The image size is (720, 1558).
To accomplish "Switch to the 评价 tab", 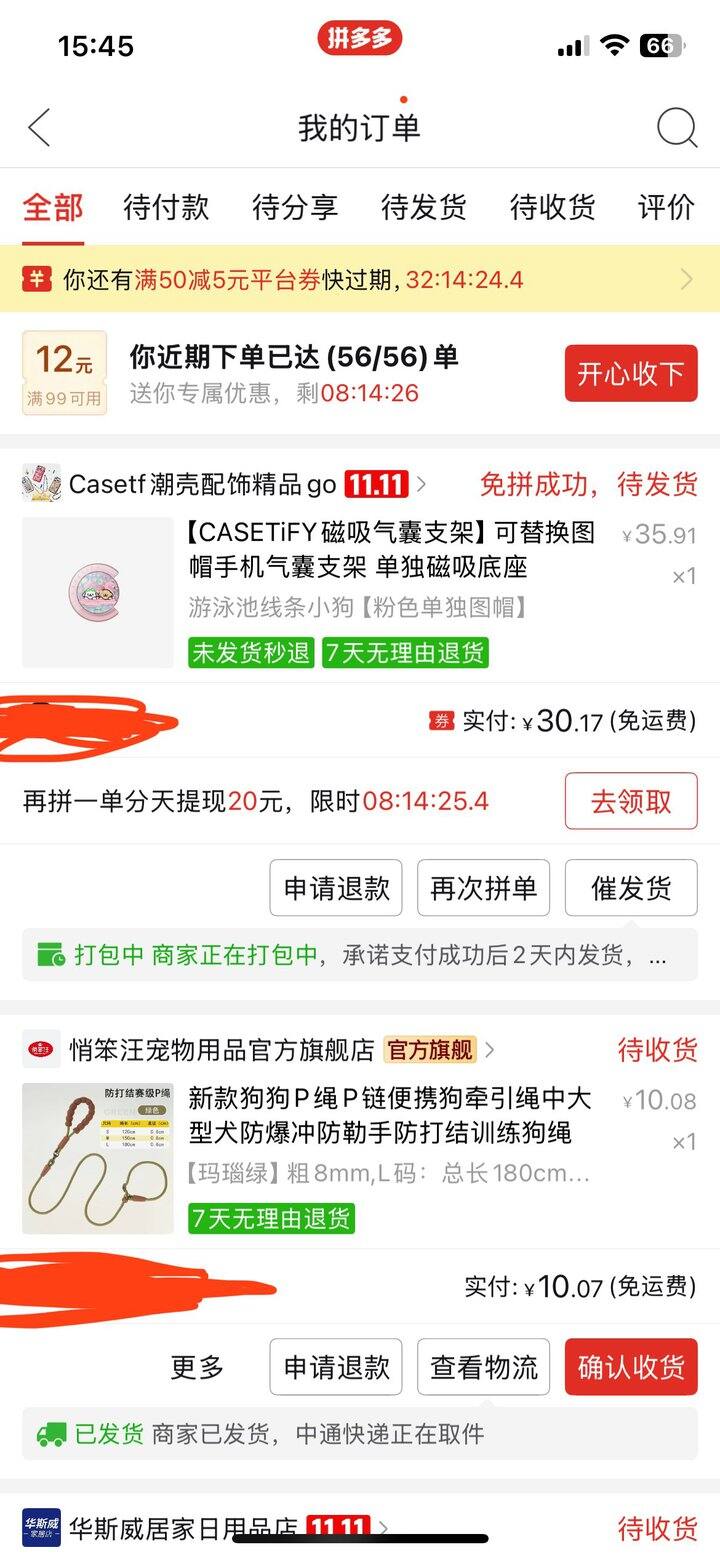I will pyautogui.click(x=666, y=207).
